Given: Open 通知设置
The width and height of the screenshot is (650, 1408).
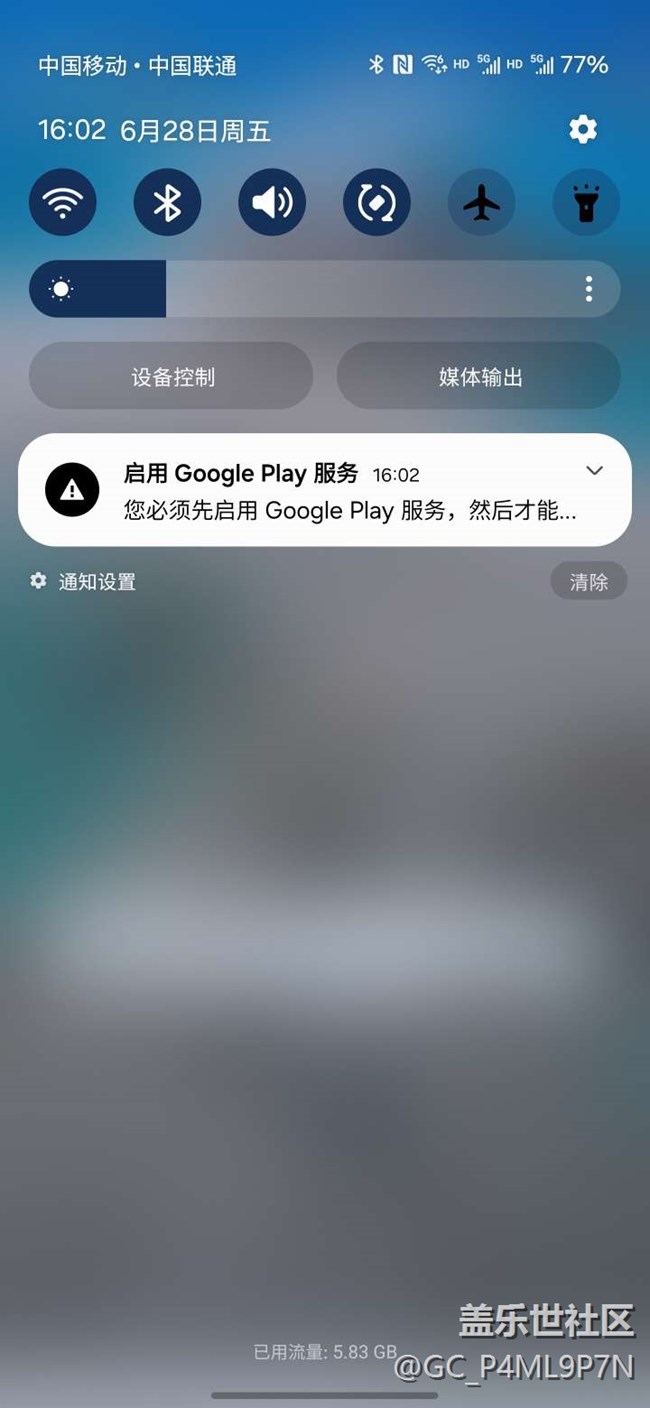Looking at the screenshot, I should pos(83,582).
